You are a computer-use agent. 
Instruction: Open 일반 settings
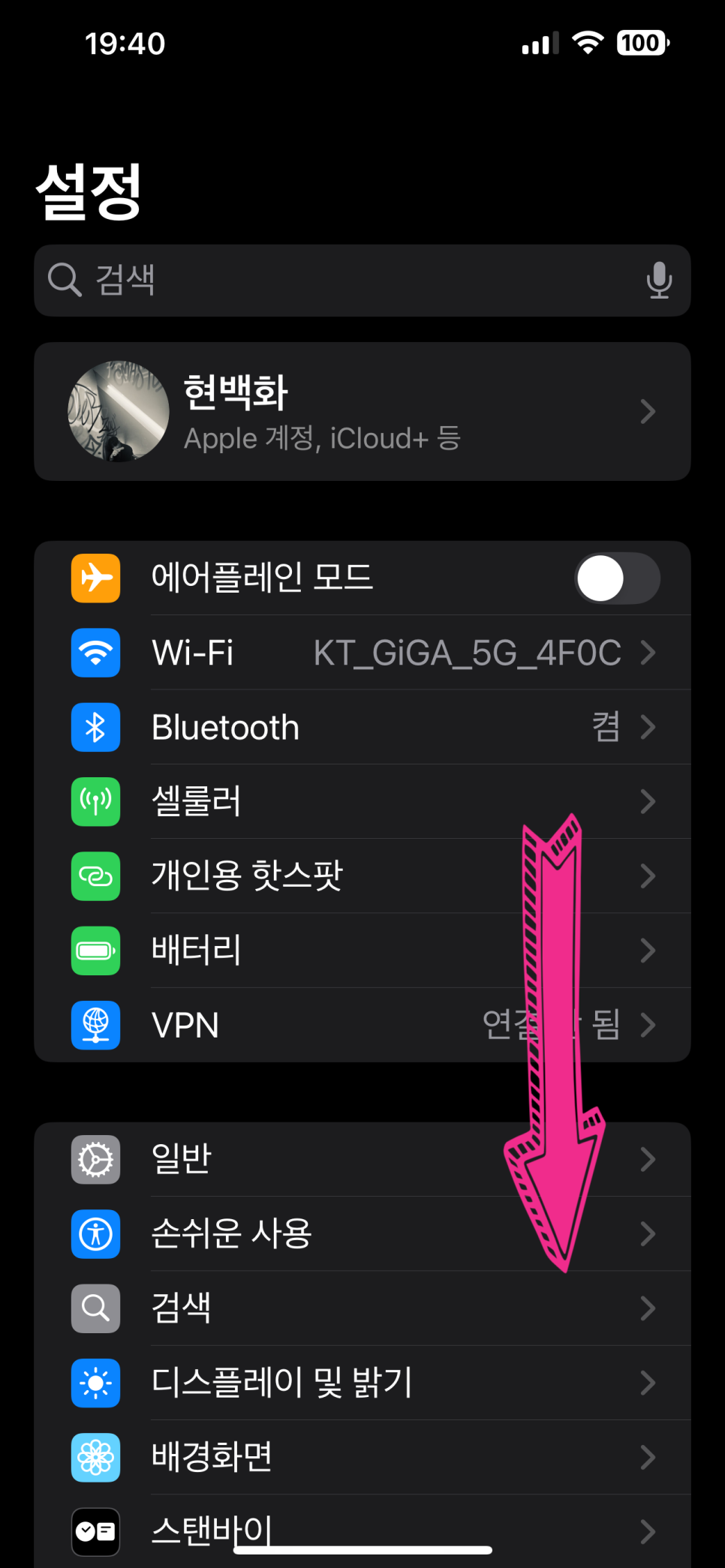click(x=362, y=1159)
